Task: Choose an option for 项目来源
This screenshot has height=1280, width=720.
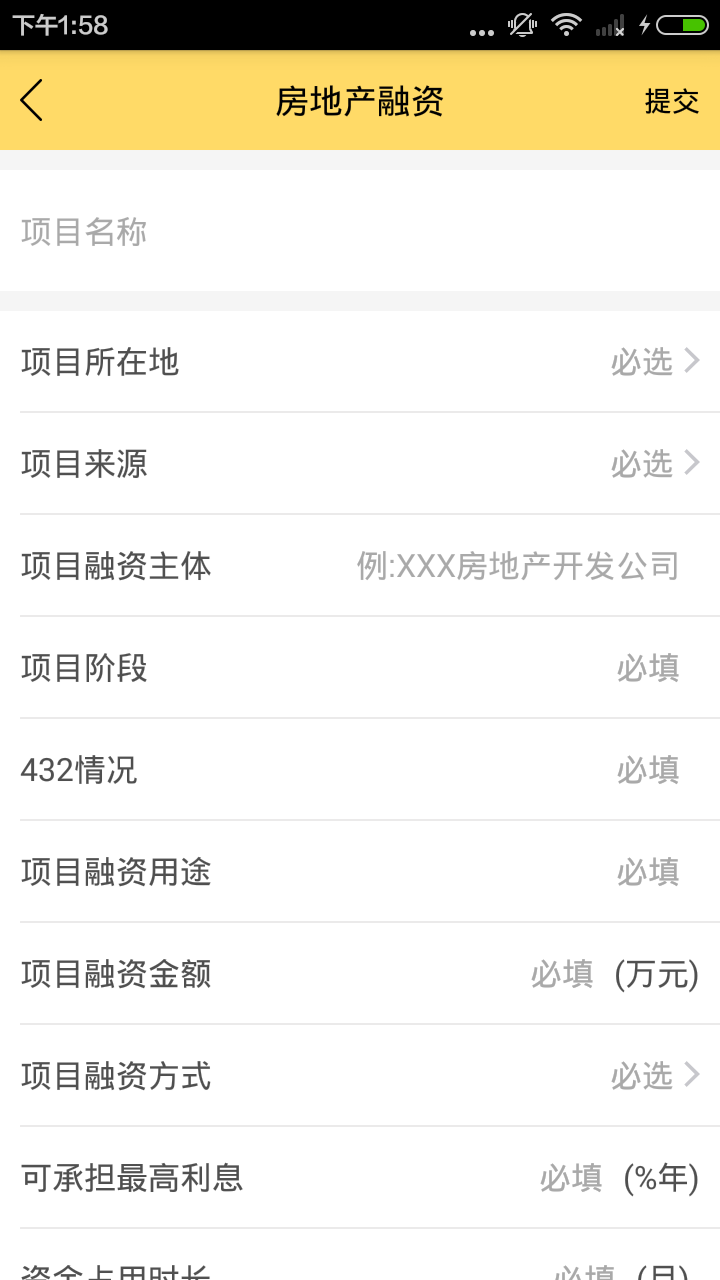Action: click(x=360, y=463)
